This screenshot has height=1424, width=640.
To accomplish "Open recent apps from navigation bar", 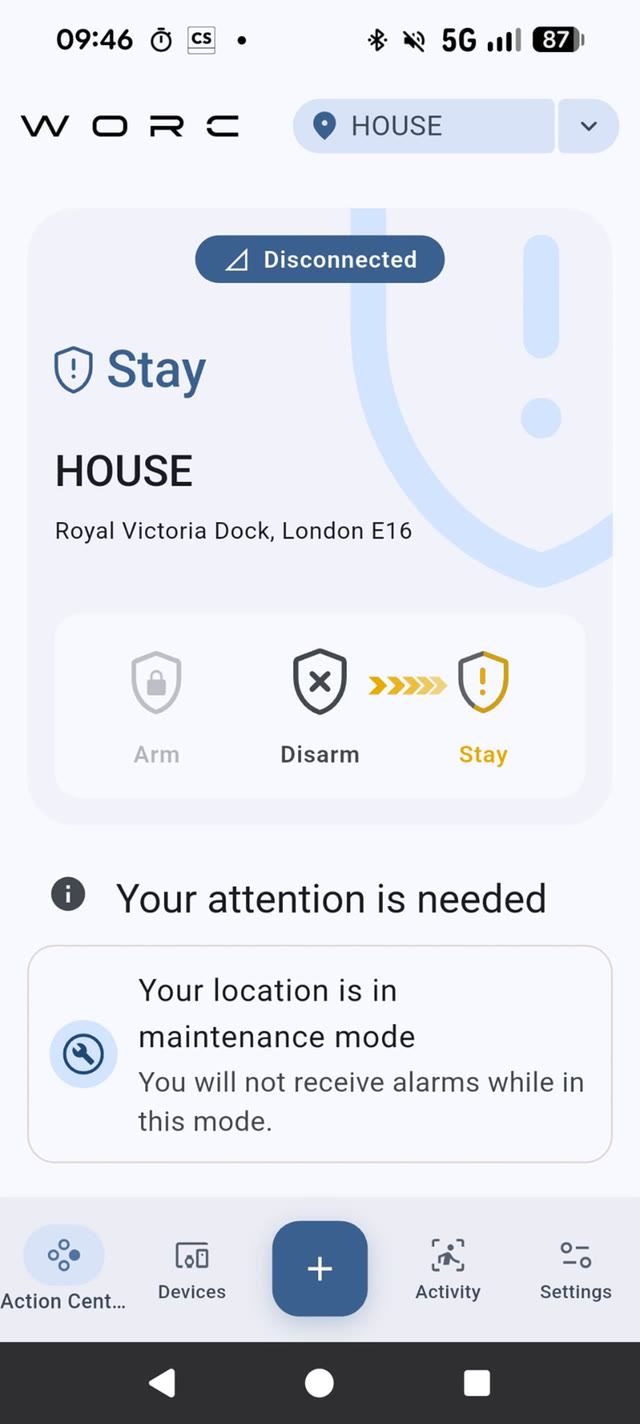I will (477, 1383).
